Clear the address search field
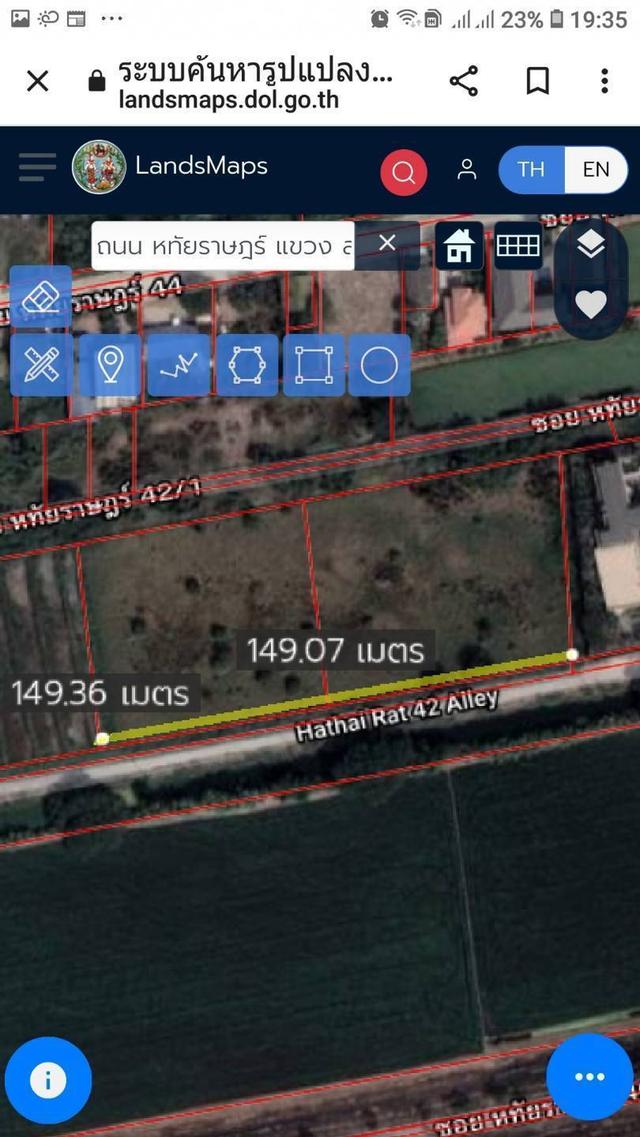 click(387, 244)
